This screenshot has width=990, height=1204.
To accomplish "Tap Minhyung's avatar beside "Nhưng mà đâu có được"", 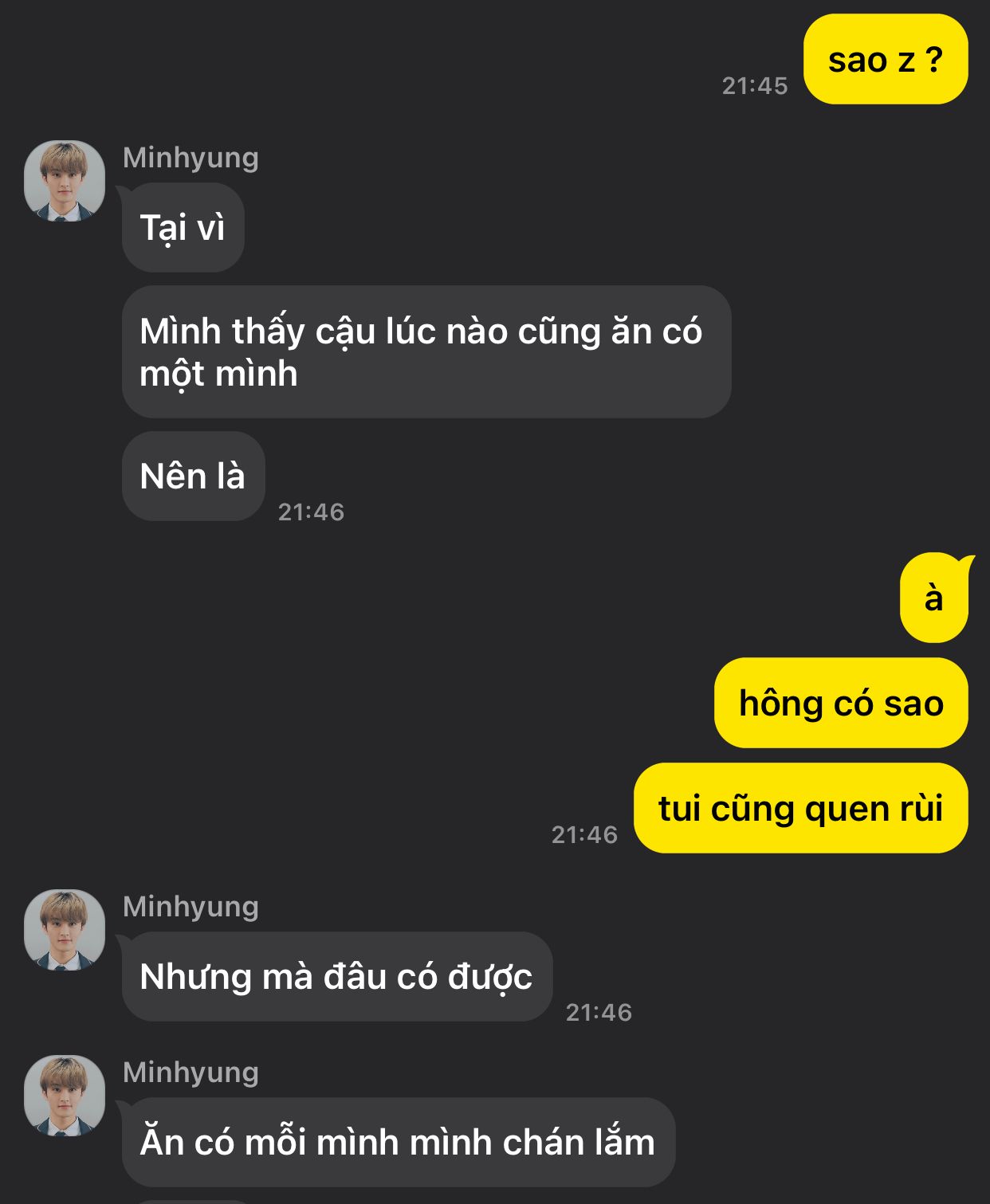I will [65, 929].
